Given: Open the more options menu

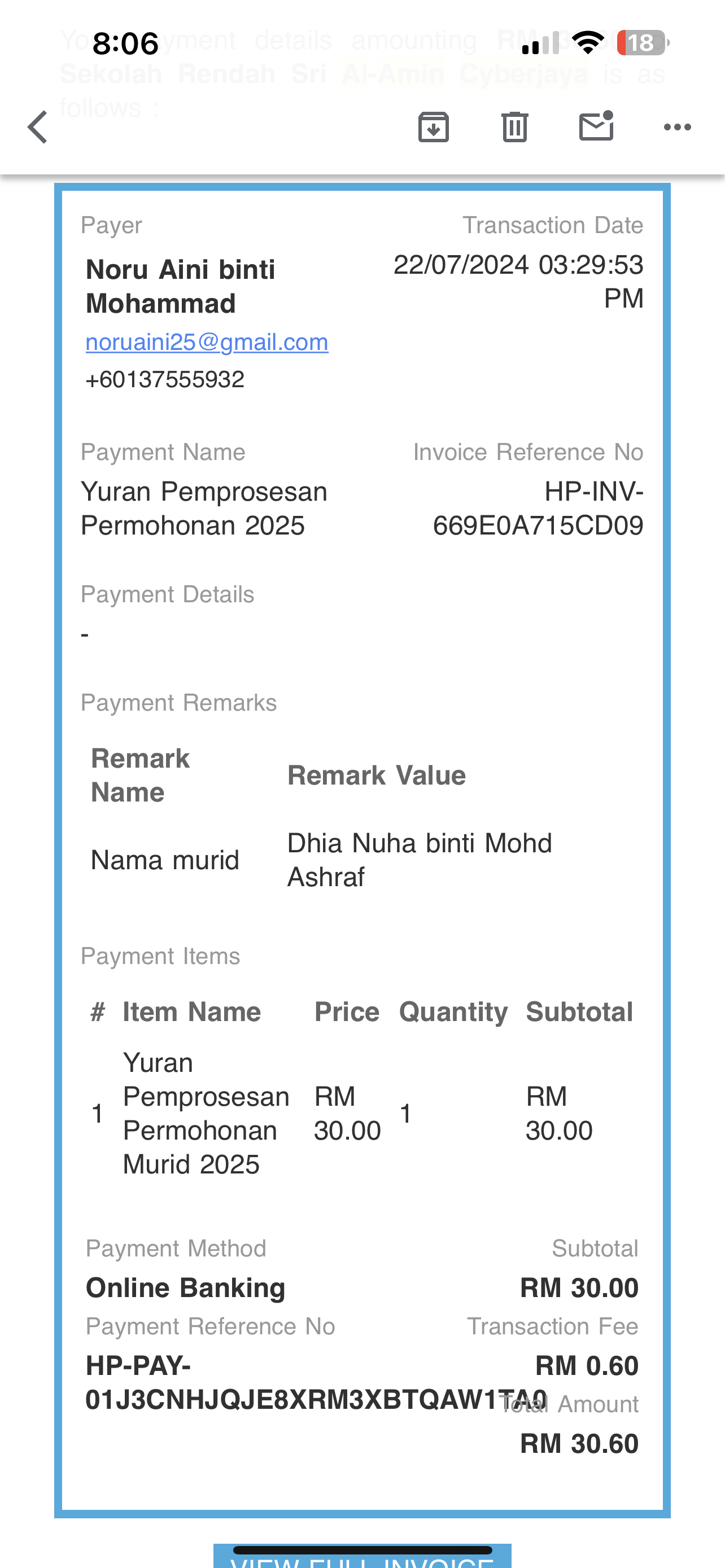Looking at the screenshot, I should [677, 127].
